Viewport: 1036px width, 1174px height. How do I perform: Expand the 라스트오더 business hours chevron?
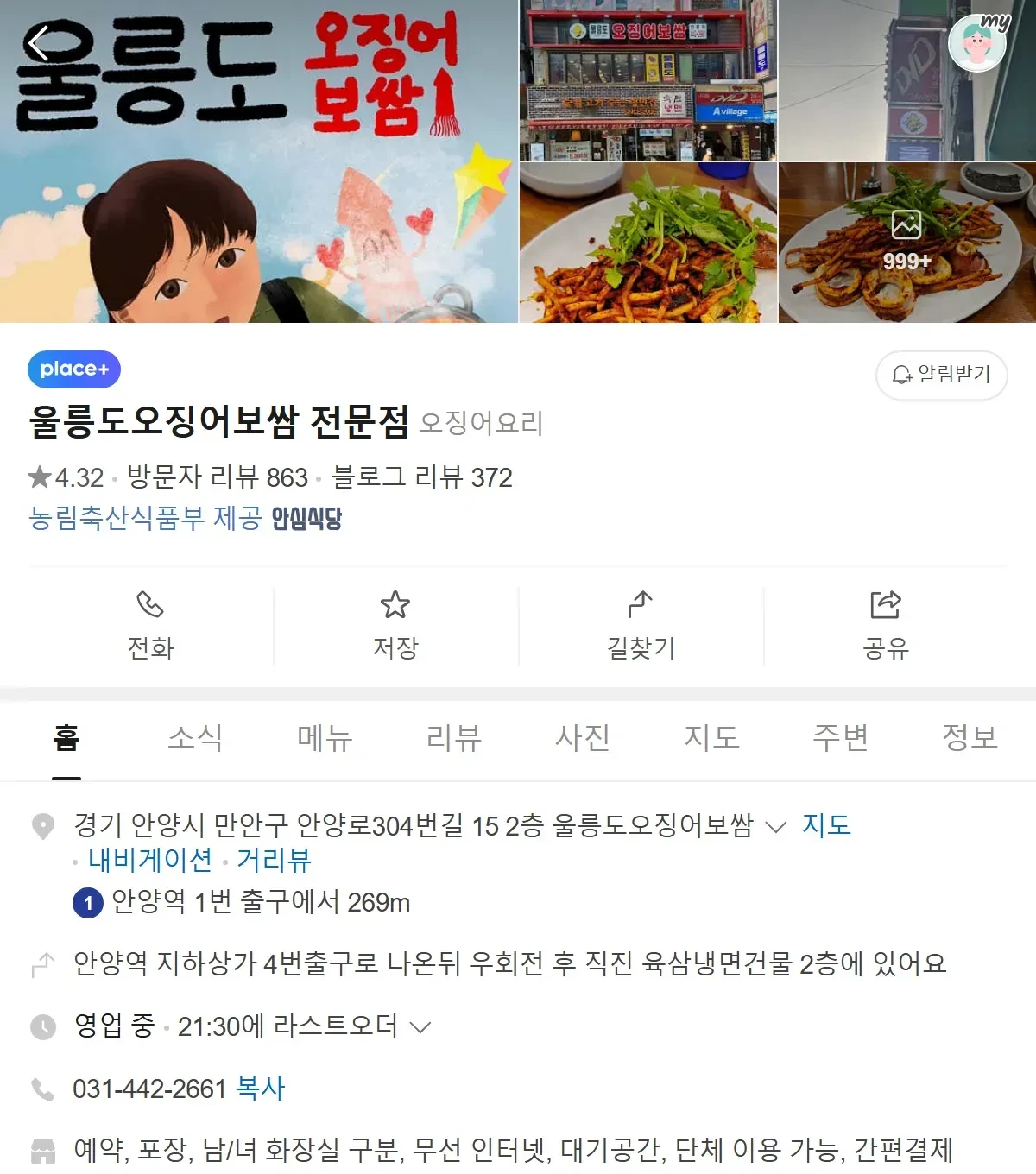pos(422,1027)
